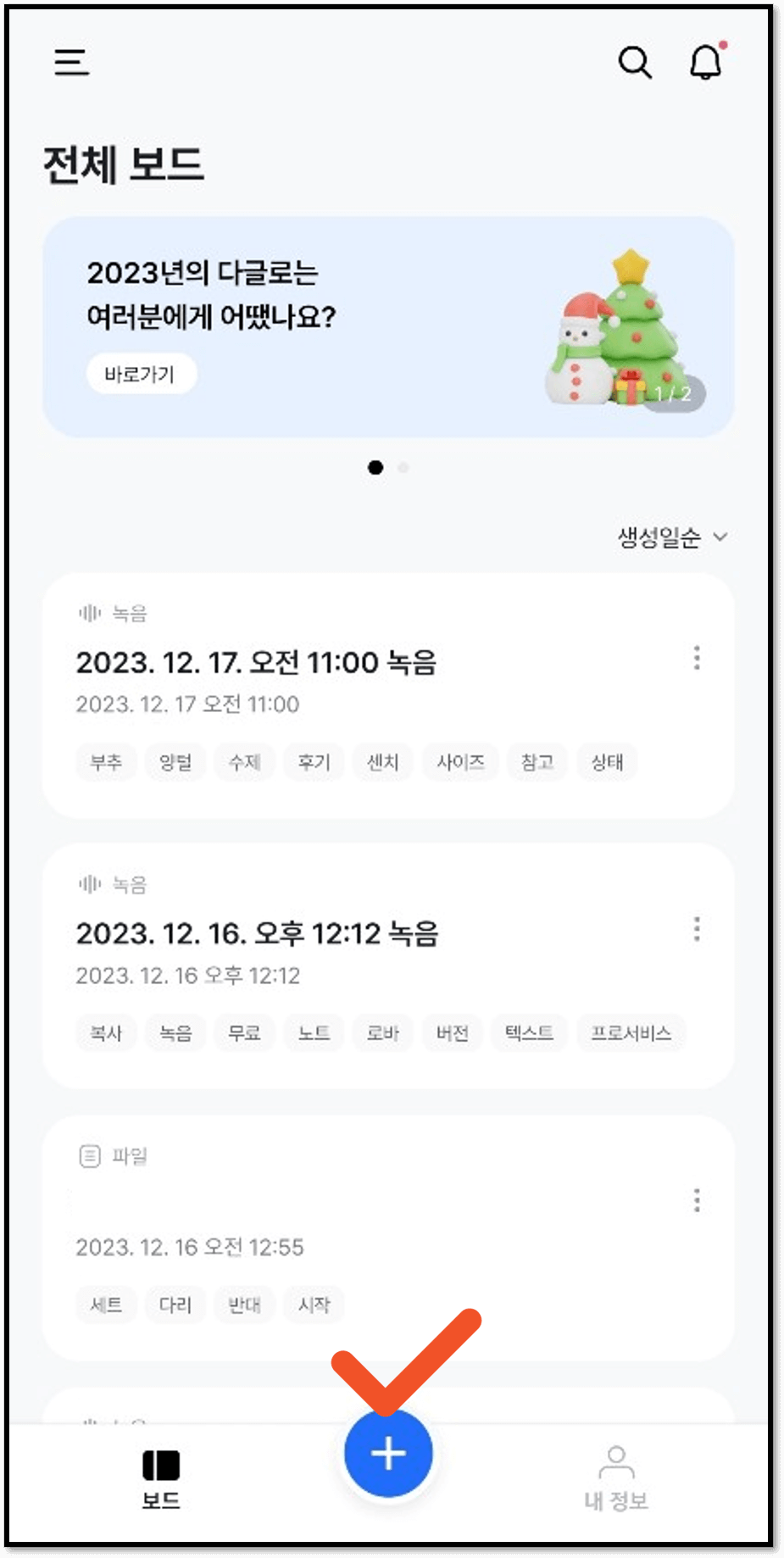This screenshot has width=784, height=1558.
Task: Tap the 바로가기 button on the banner
Action: (x=142, y=374)
